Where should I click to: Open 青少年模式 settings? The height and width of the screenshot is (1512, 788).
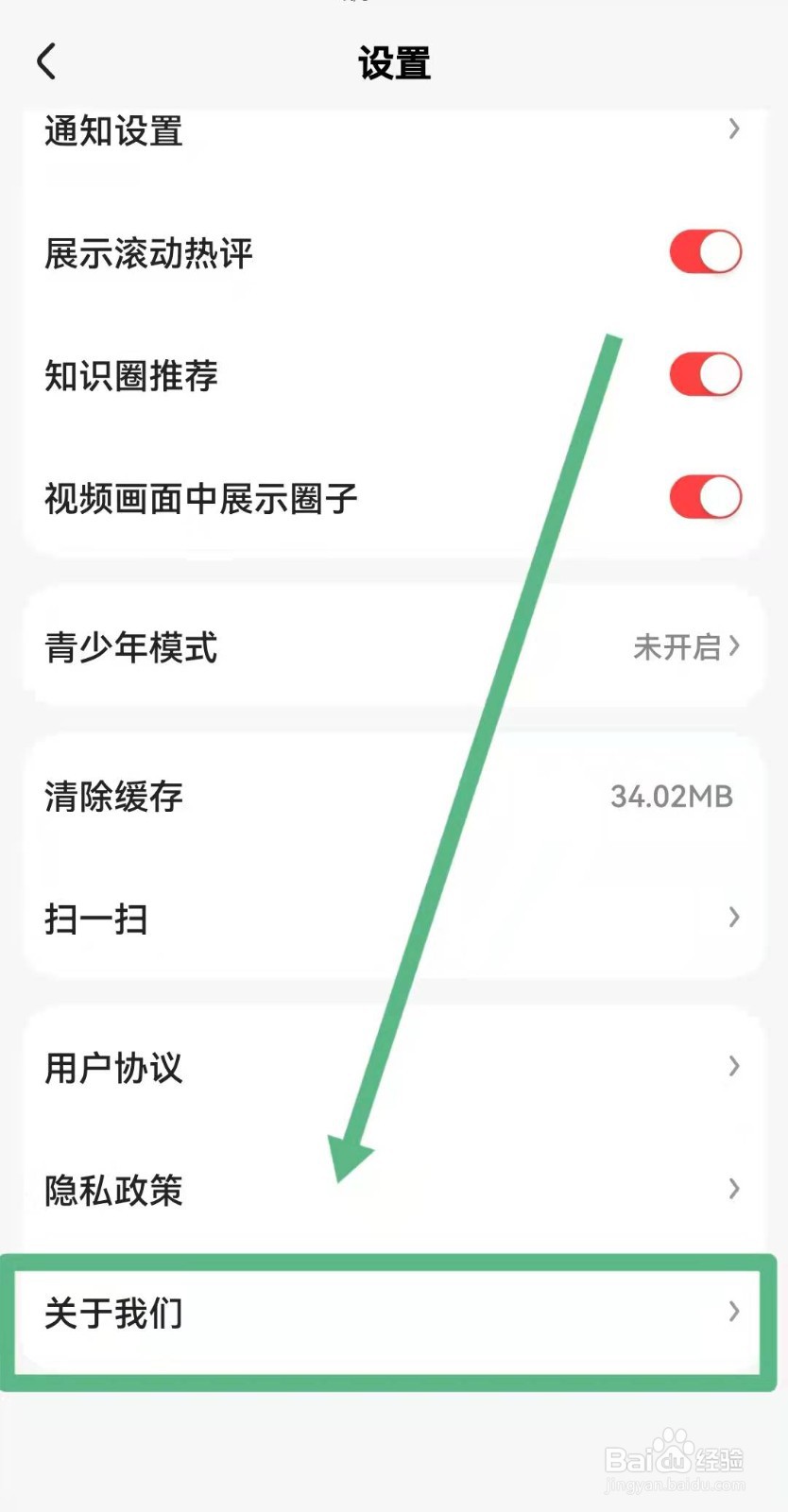(x=393, y=647)
